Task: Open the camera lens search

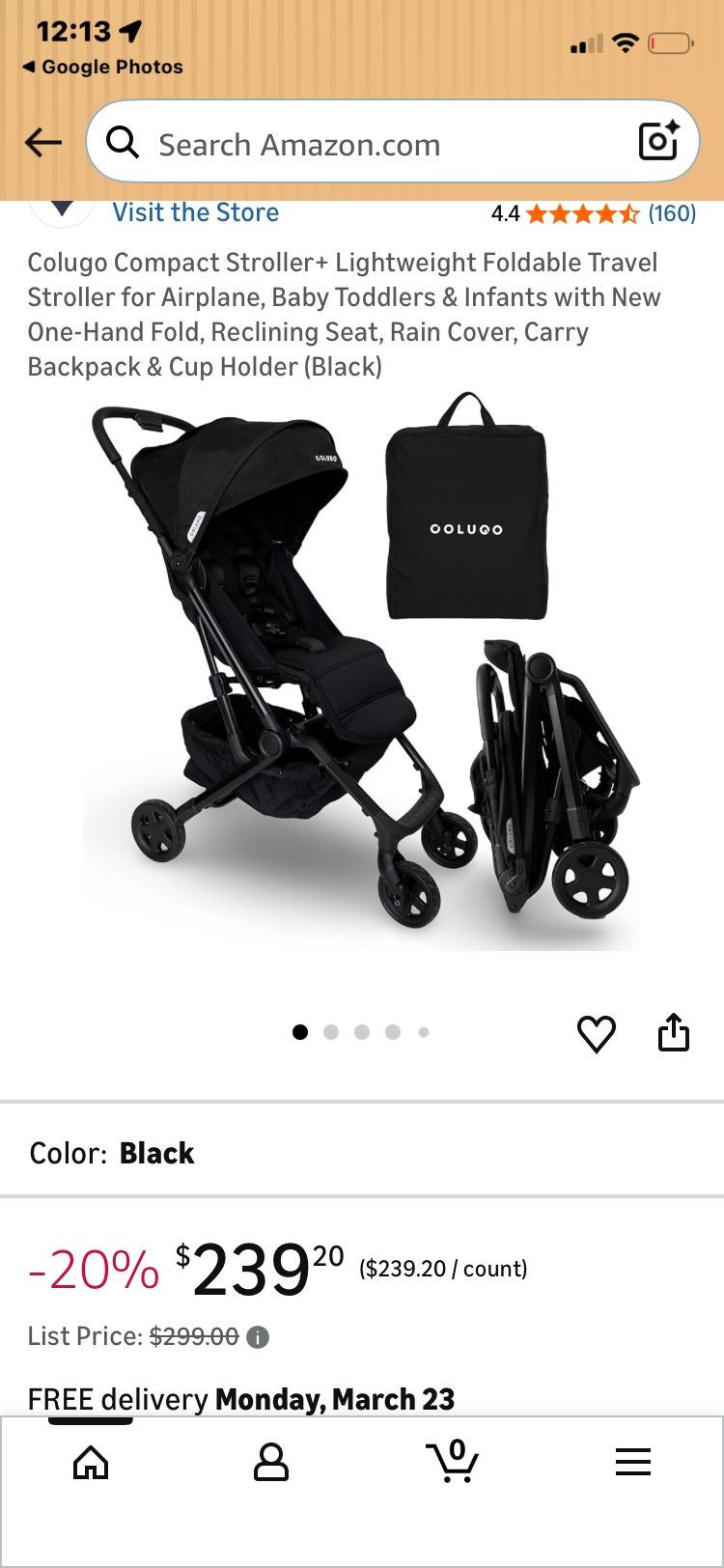Action: (659, 142)
